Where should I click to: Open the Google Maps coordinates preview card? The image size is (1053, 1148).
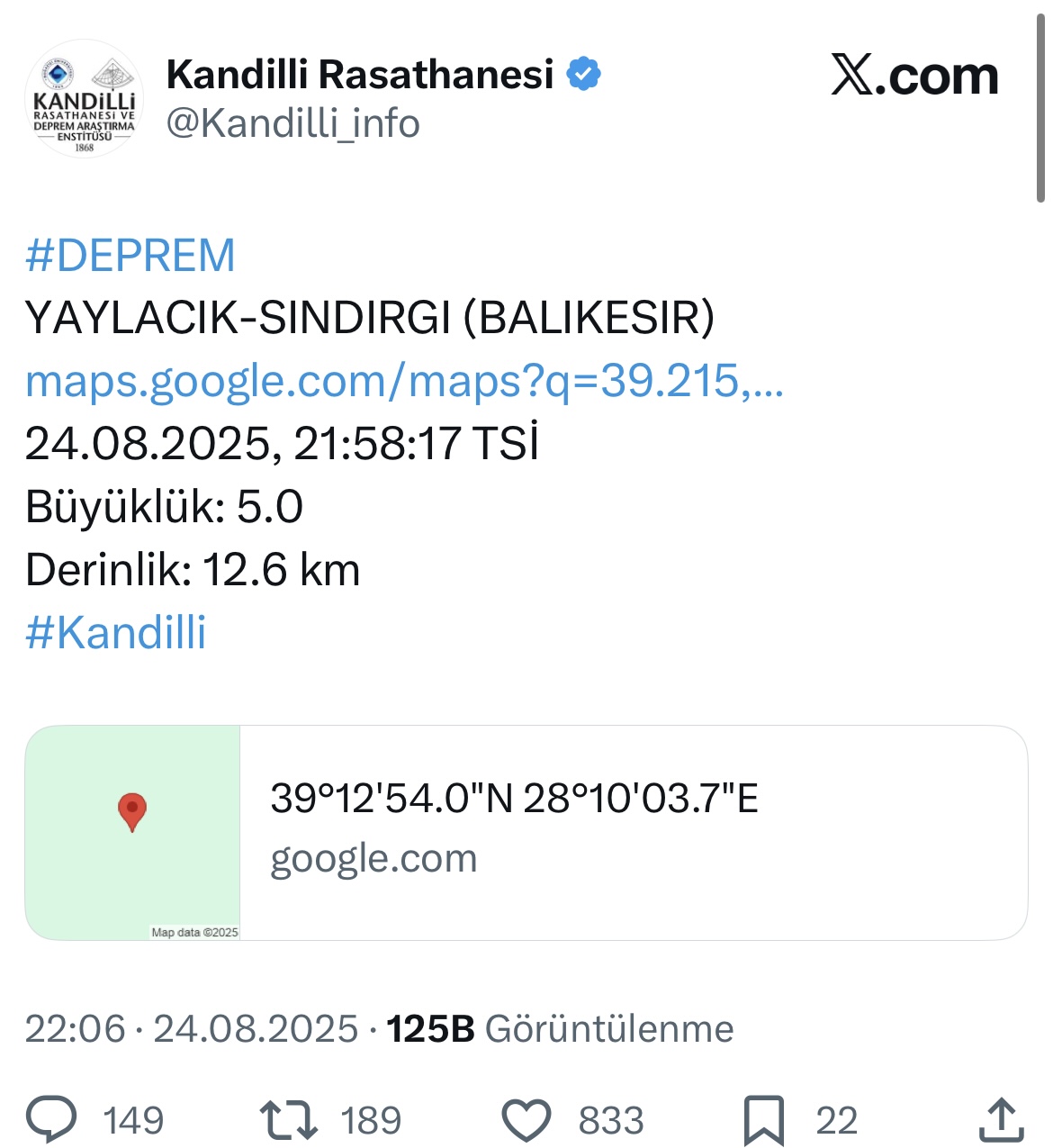coord(526,832)
